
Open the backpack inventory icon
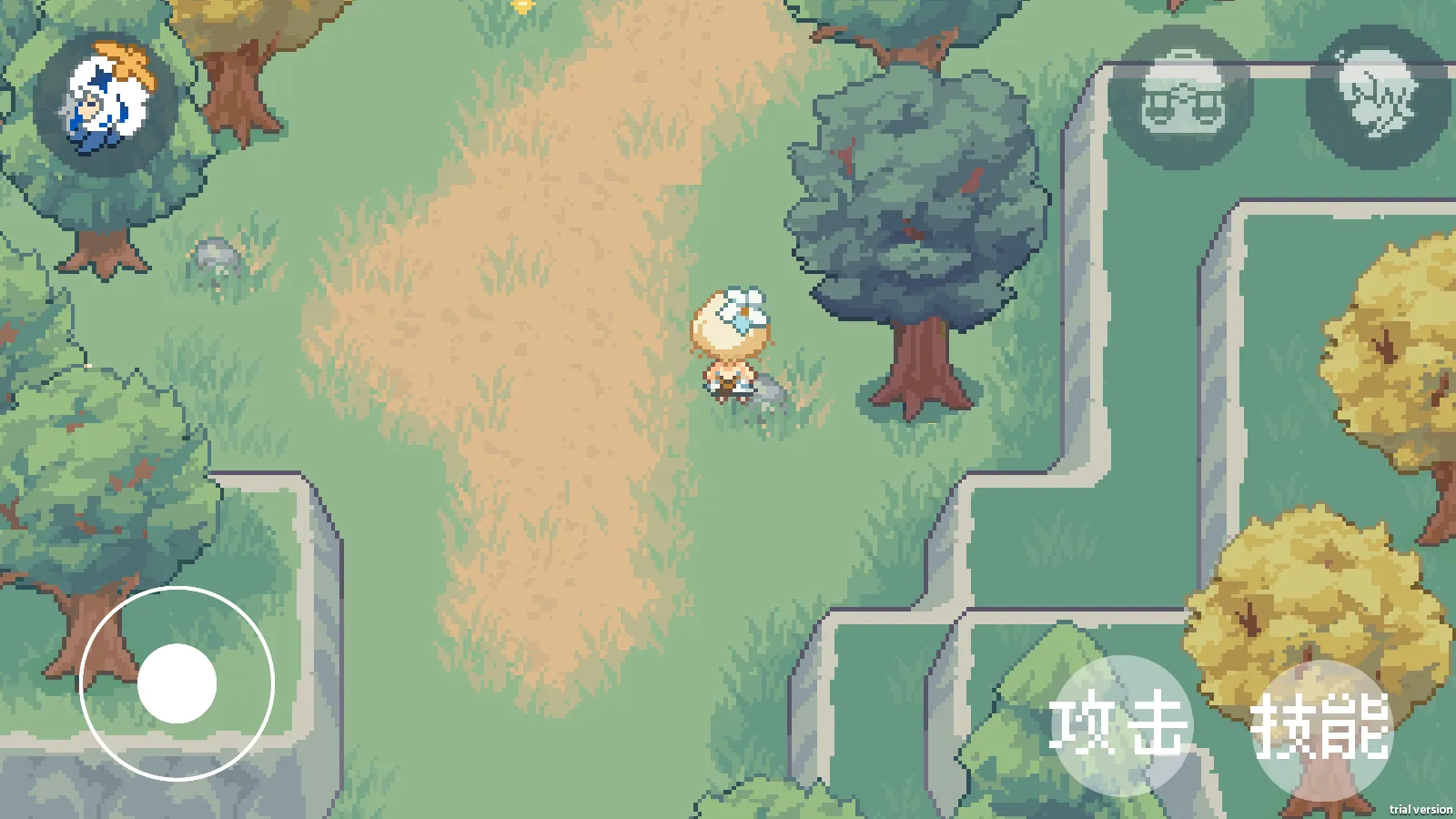tap(1180, 97)
